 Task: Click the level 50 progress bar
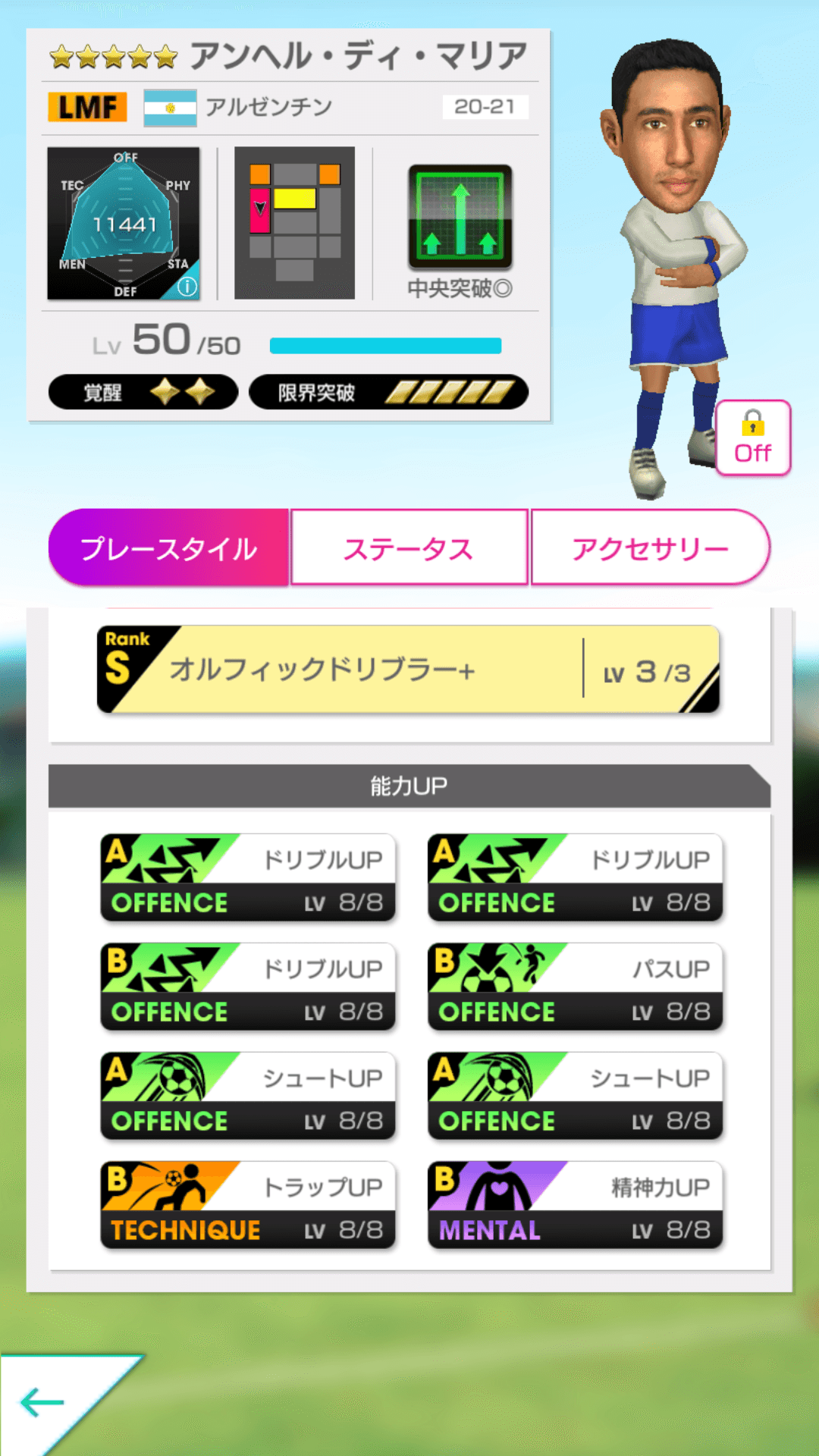(385, 345)
